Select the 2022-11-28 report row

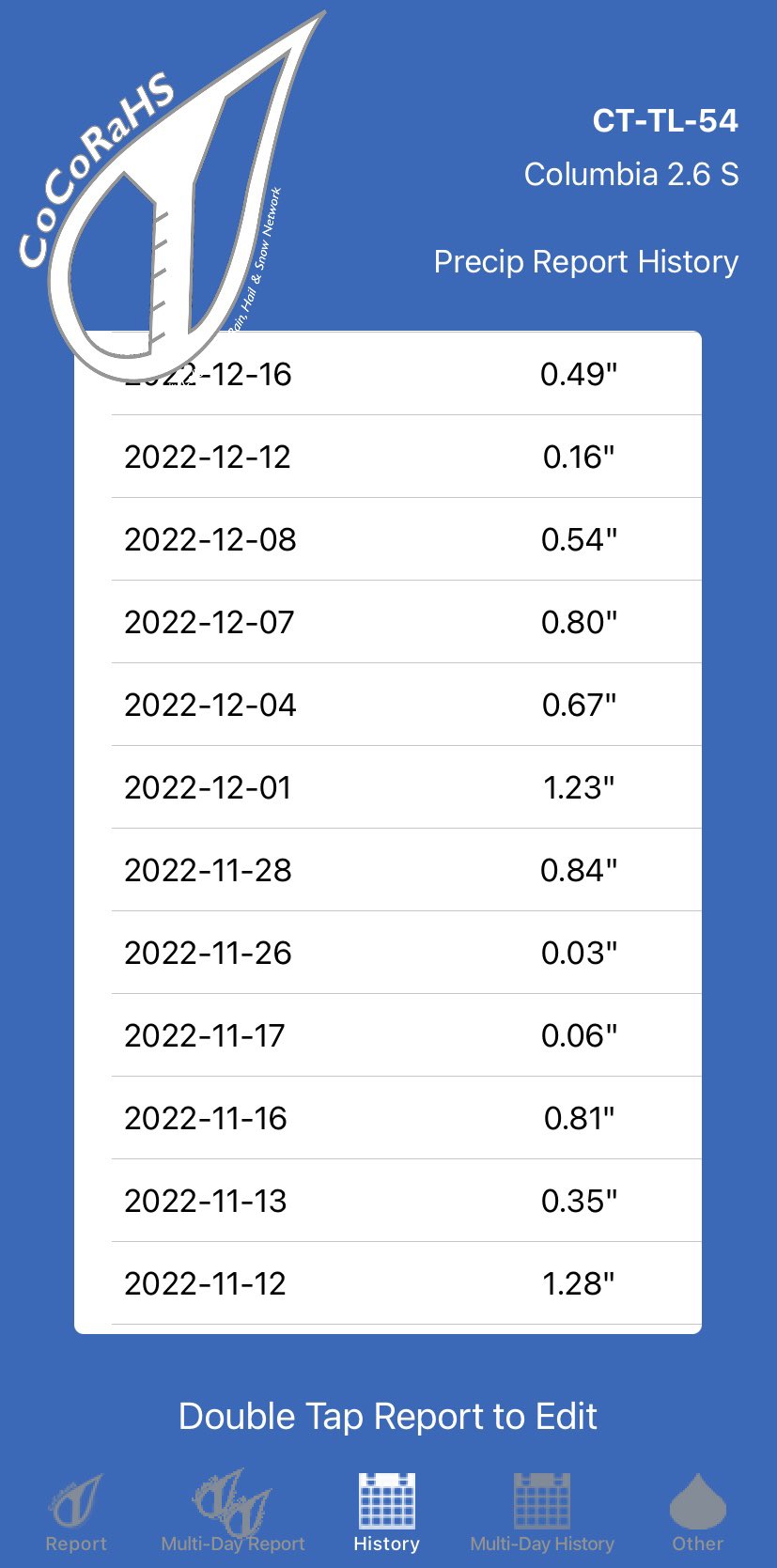388,870
